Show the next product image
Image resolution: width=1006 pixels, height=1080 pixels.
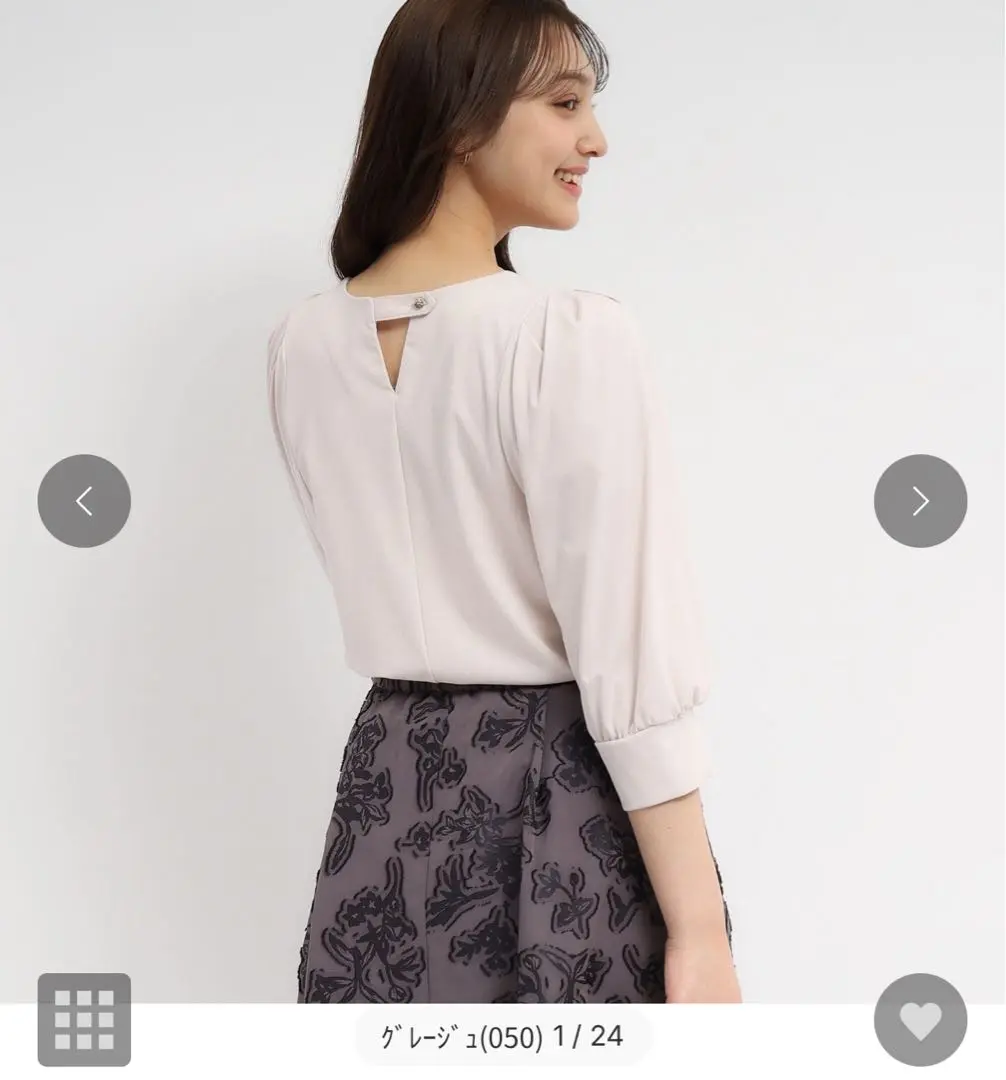click(x=920, y=501)
